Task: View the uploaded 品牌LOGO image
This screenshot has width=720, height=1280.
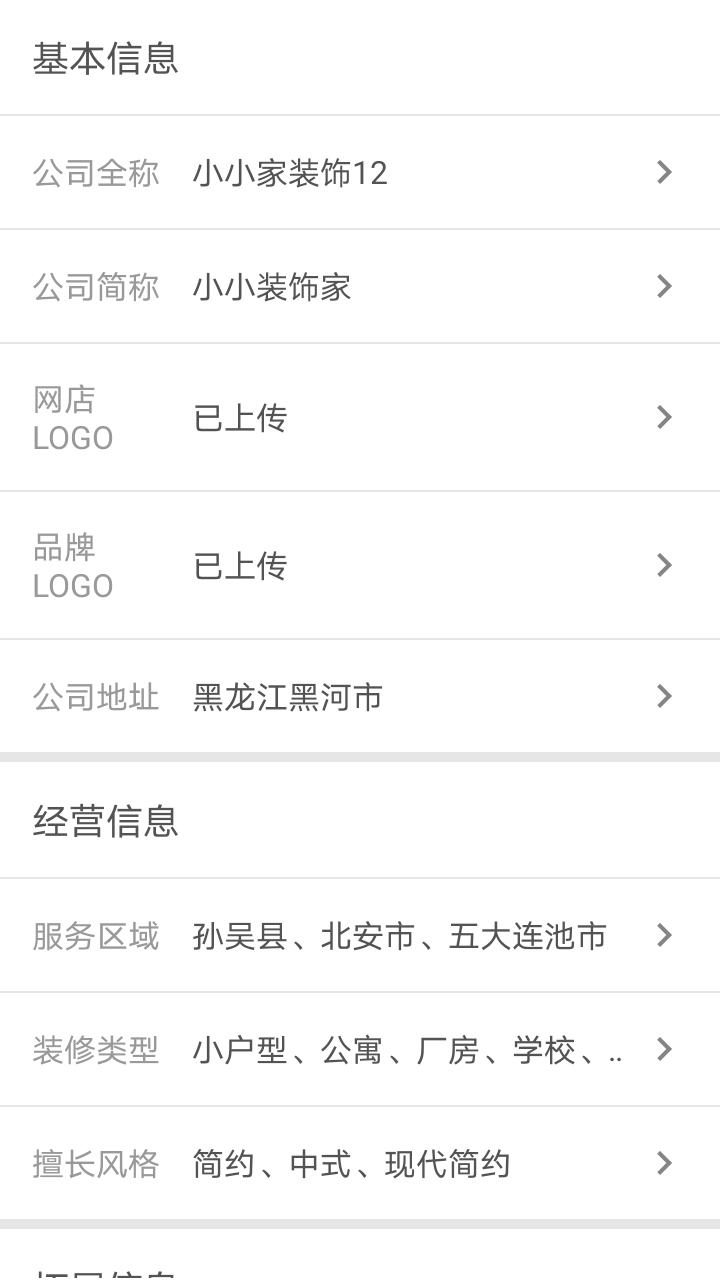Action: pyautogui.click(x=240, y=565)
